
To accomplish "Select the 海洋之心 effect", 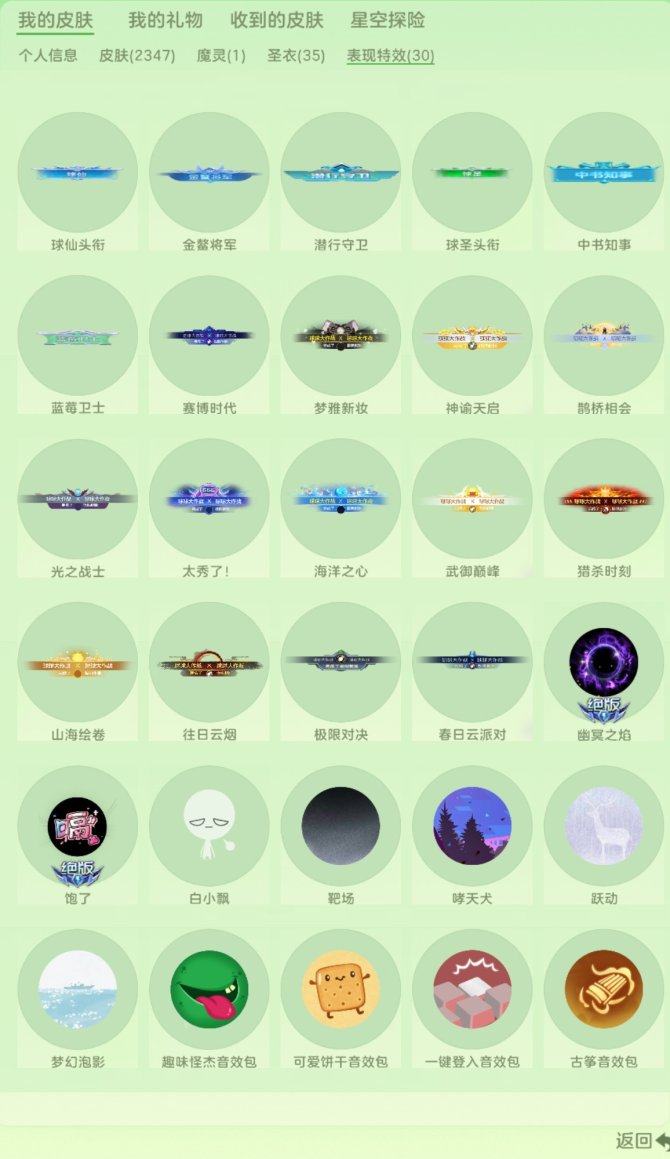I will (341, 499).
